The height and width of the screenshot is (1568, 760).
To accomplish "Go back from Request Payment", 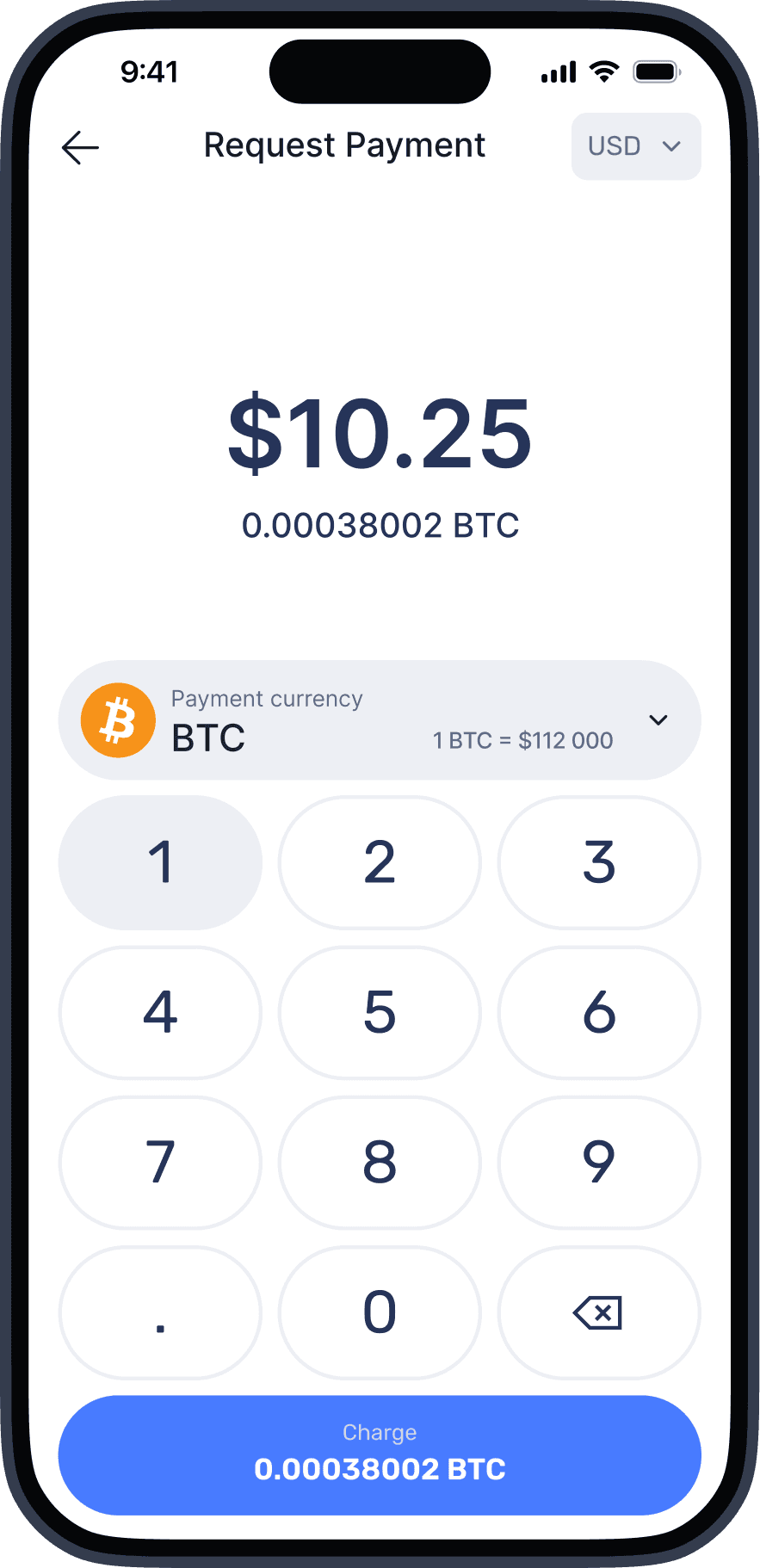I will (x=81, y=147).
